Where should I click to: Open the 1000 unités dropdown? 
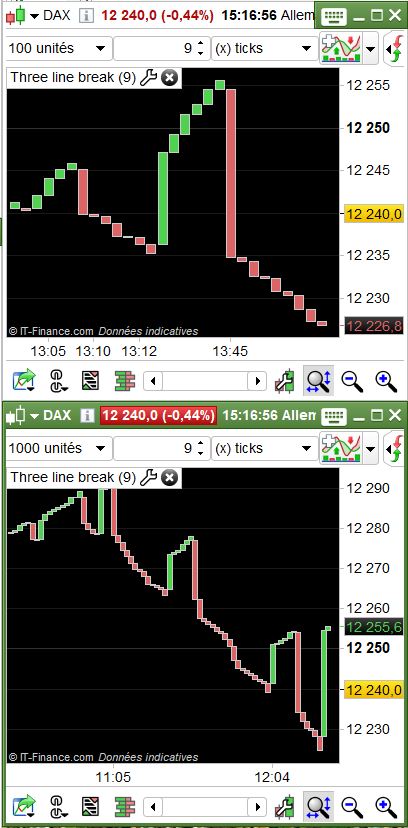(59, 448)
